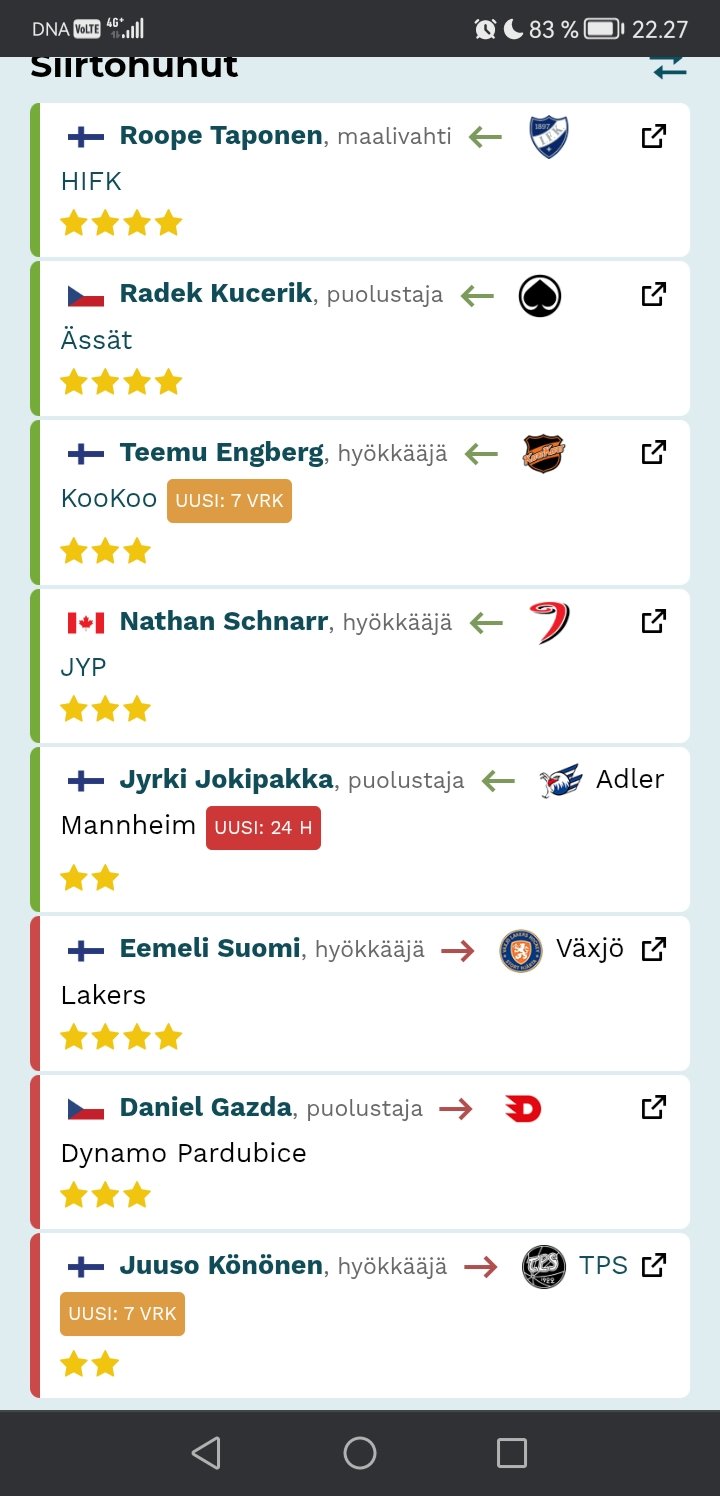Open the HIFK team link
Viewport: 720px width, 1496px height.
(x=91, y=181)
